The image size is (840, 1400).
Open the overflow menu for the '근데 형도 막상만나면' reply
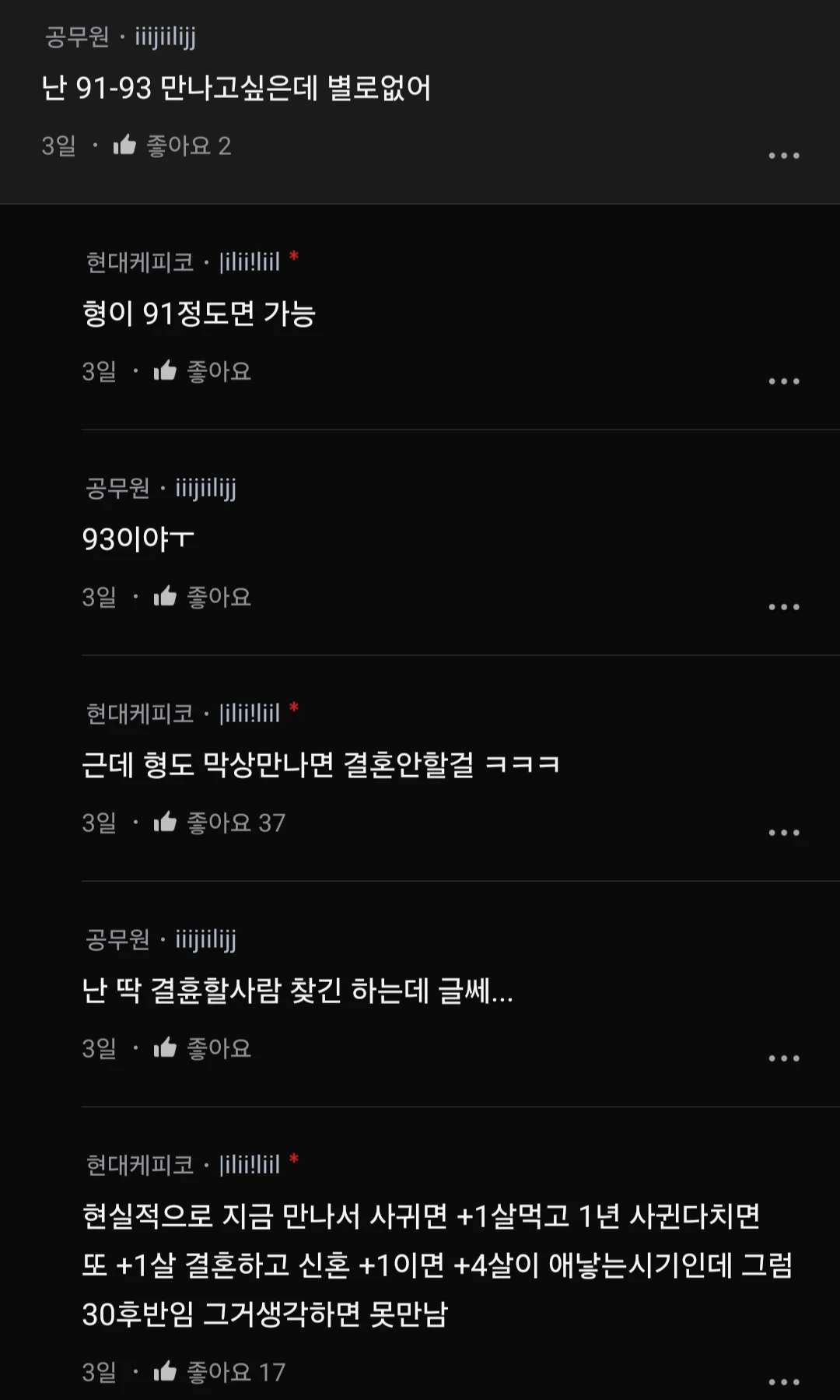pyautogui.click(x=783, y=833)
